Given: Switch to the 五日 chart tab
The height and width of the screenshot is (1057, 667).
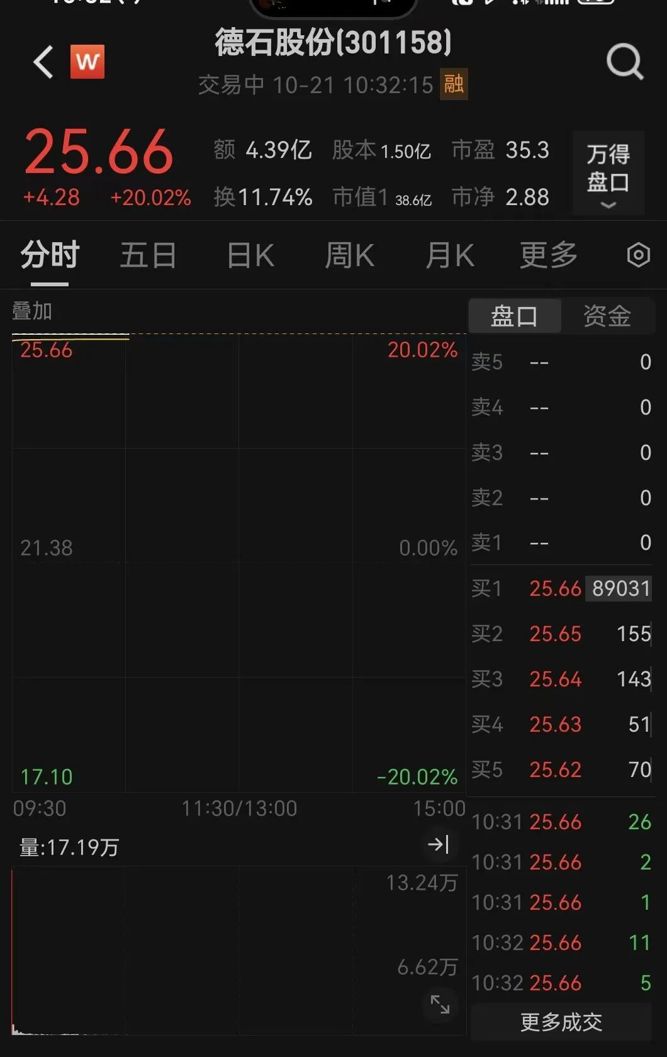Looking at the screenshot, I should coord(148,256).
